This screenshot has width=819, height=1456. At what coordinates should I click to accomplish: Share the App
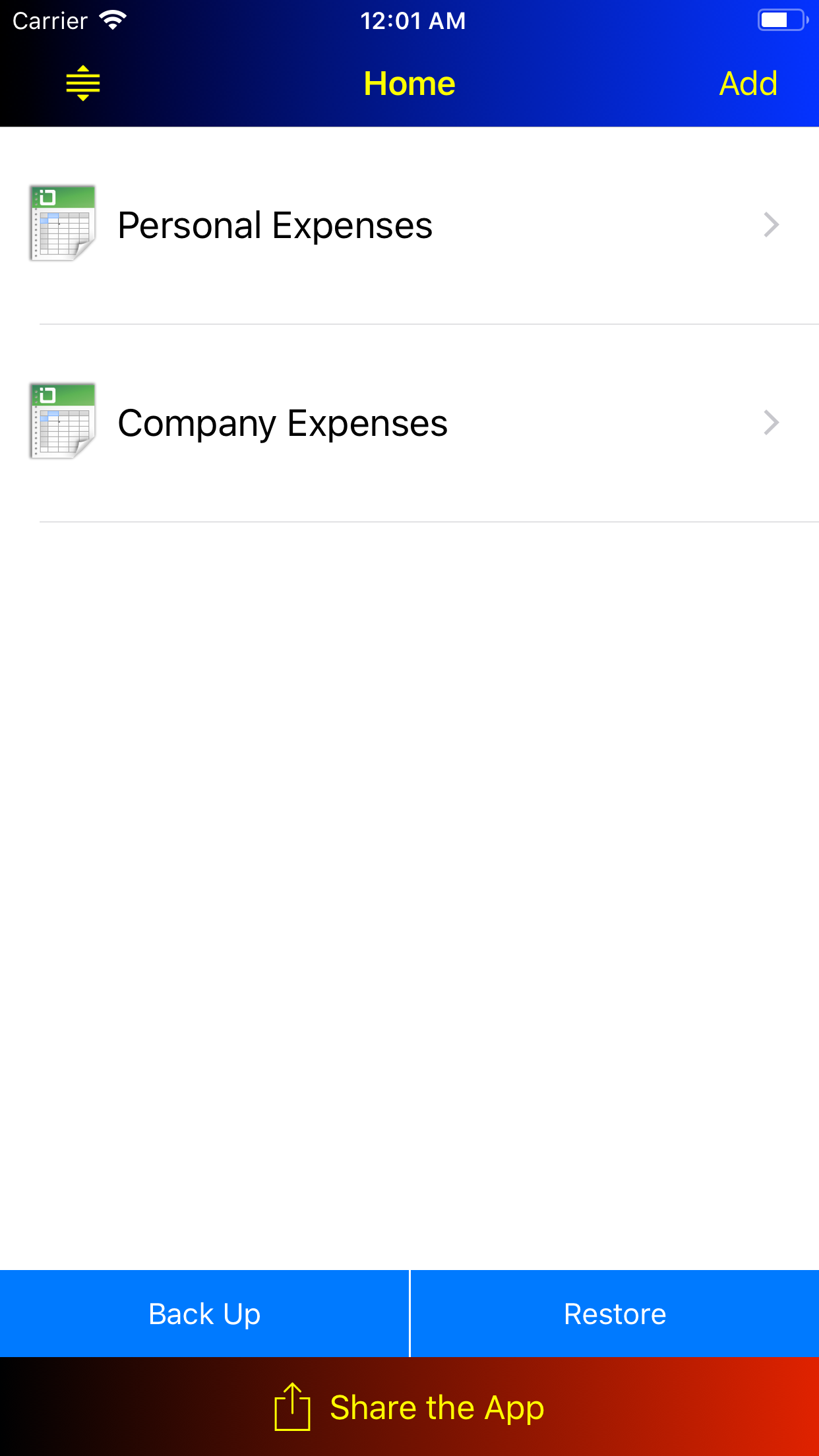coord(409,1407)
